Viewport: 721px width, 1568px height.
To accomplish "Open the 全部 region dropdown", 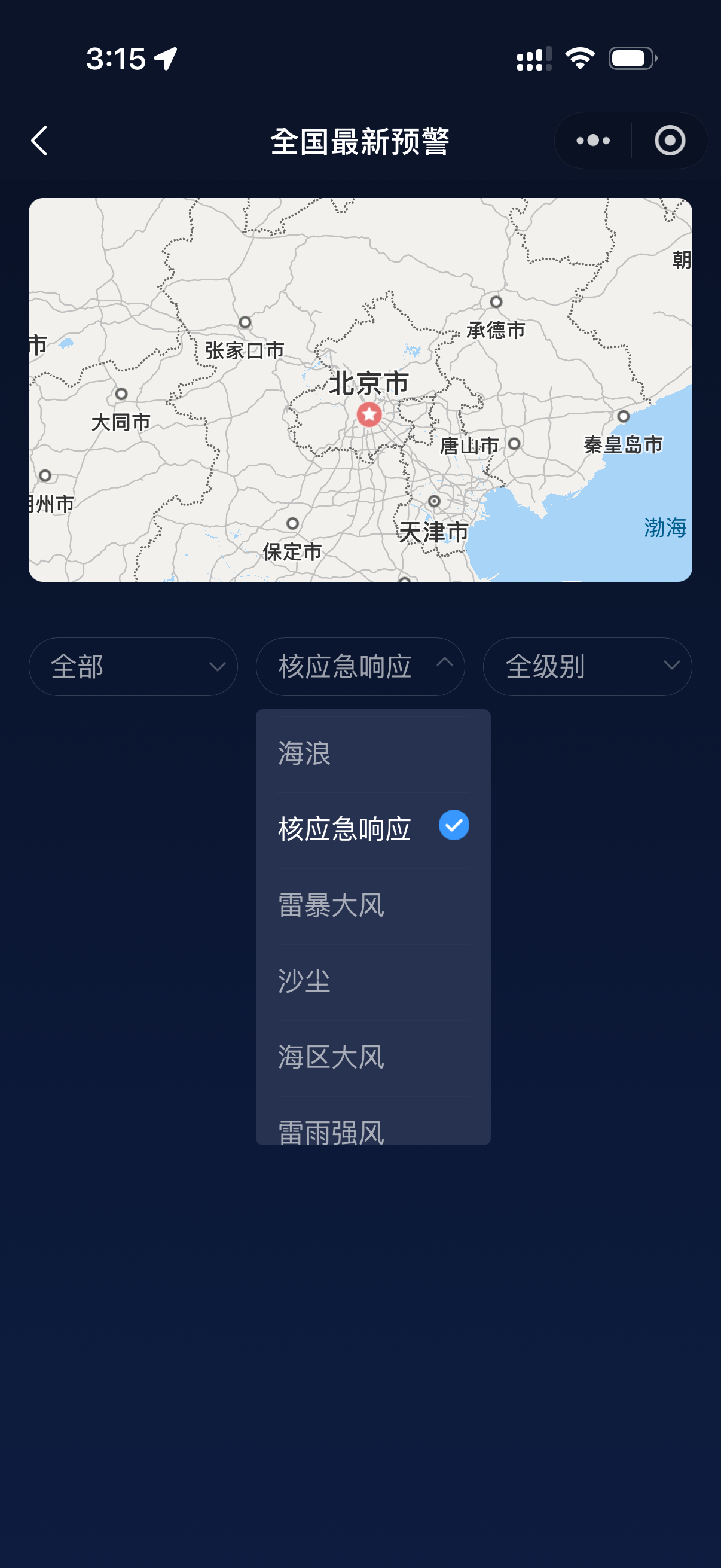I will pos(133,667).
